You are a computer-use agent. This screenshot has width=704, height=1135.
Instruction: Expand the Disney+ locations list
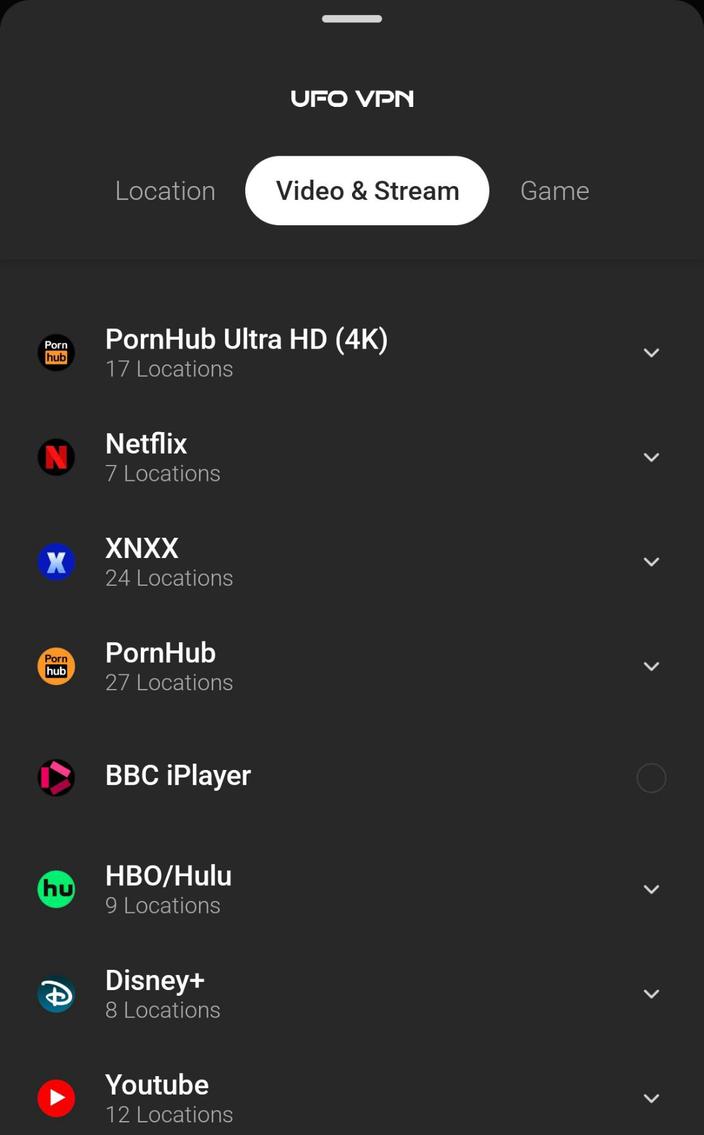click(x=651, y=994)
